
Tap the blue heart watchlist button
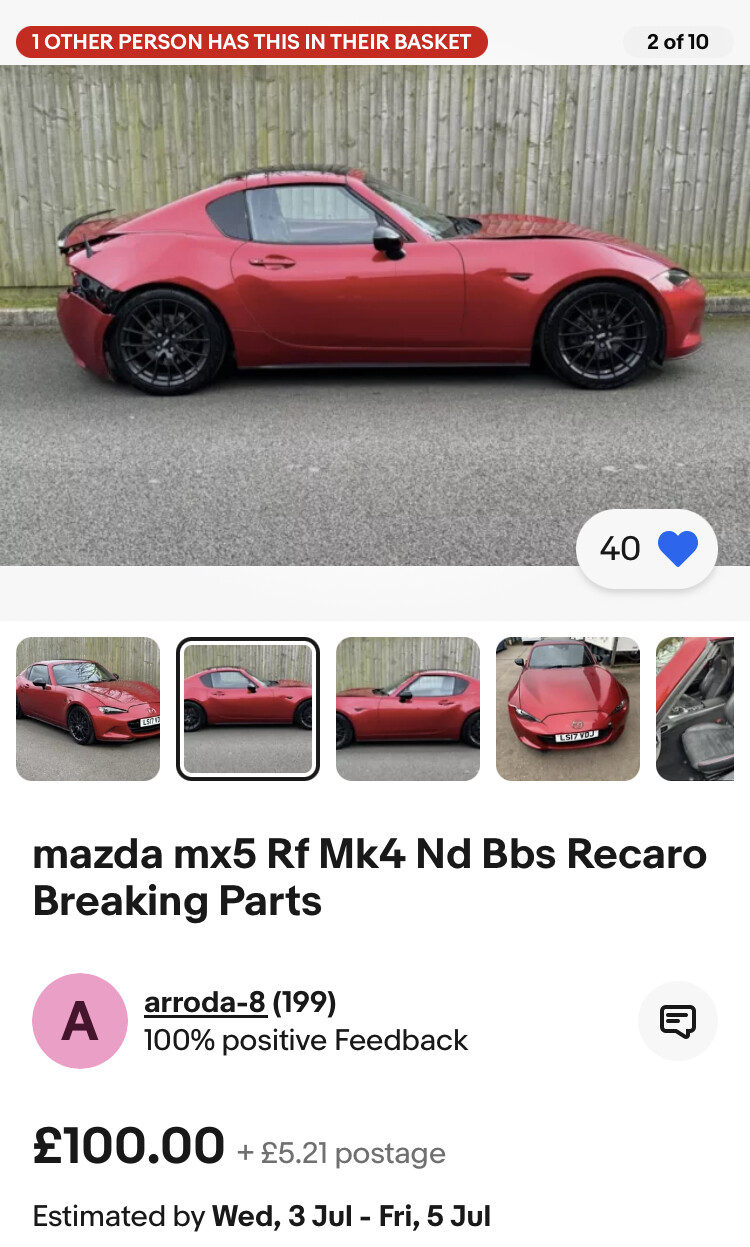click(647, 548)
